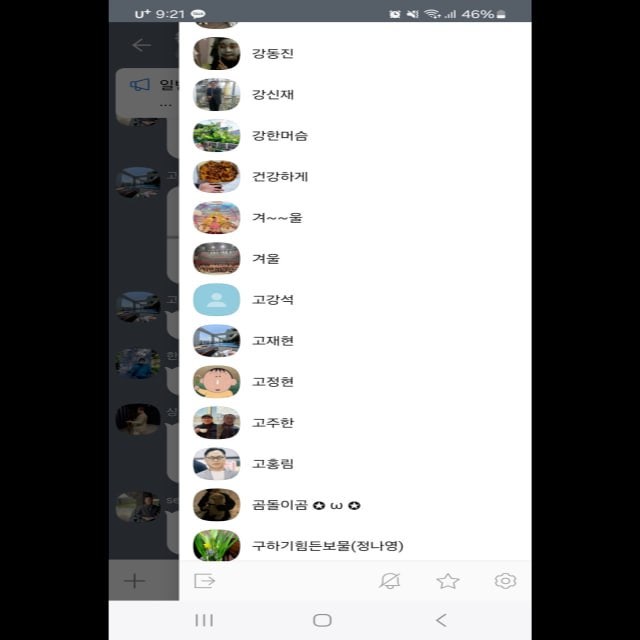Mark this chat as favorite with the star
Screen dimensions: 640x640
tap(448, 581)
